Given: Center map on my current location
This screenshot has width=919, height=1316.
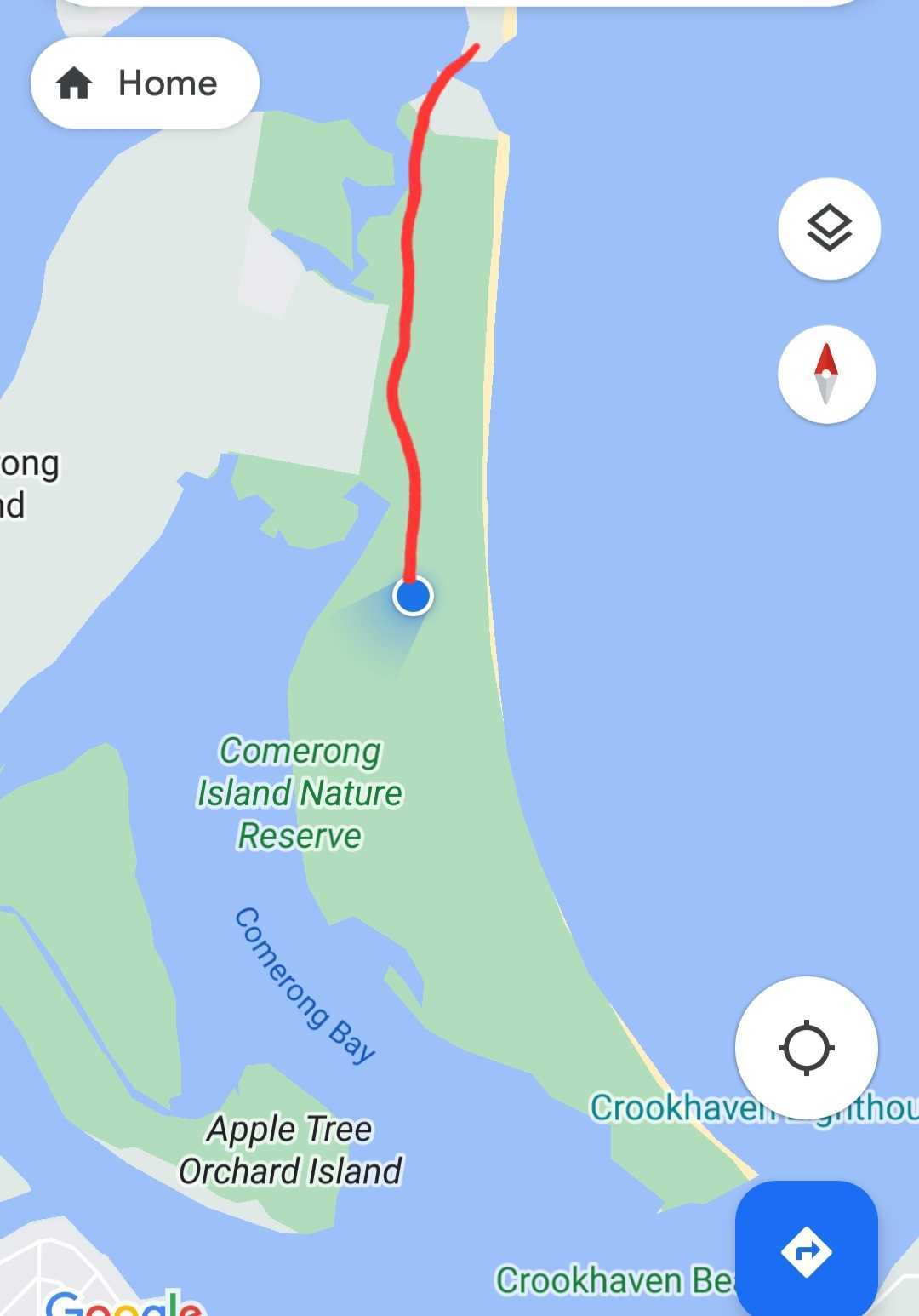Looking at the screenshot, I should [806, 1048].
